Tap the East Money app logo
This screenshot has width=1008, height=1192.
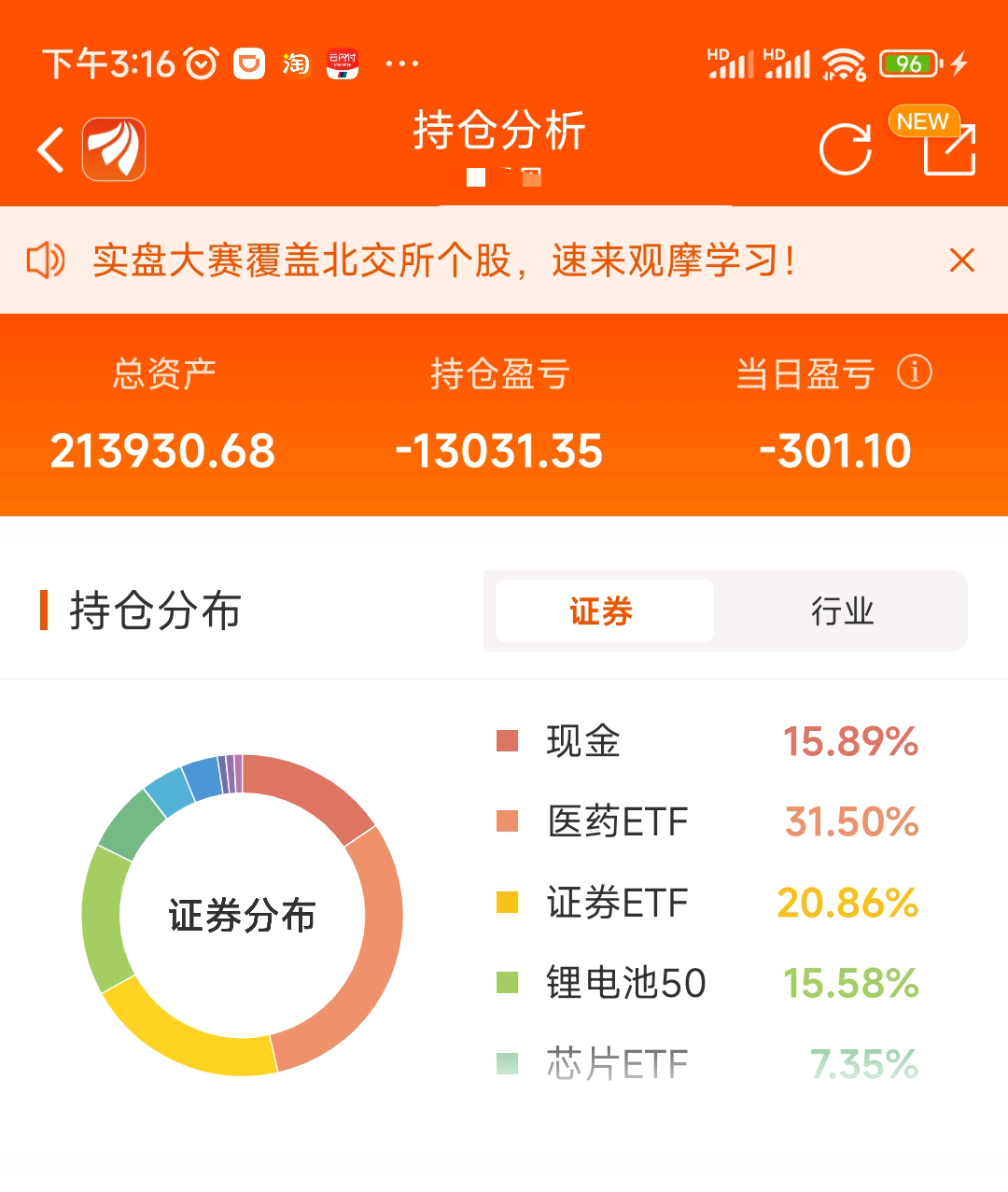click(x=114, y=147)
